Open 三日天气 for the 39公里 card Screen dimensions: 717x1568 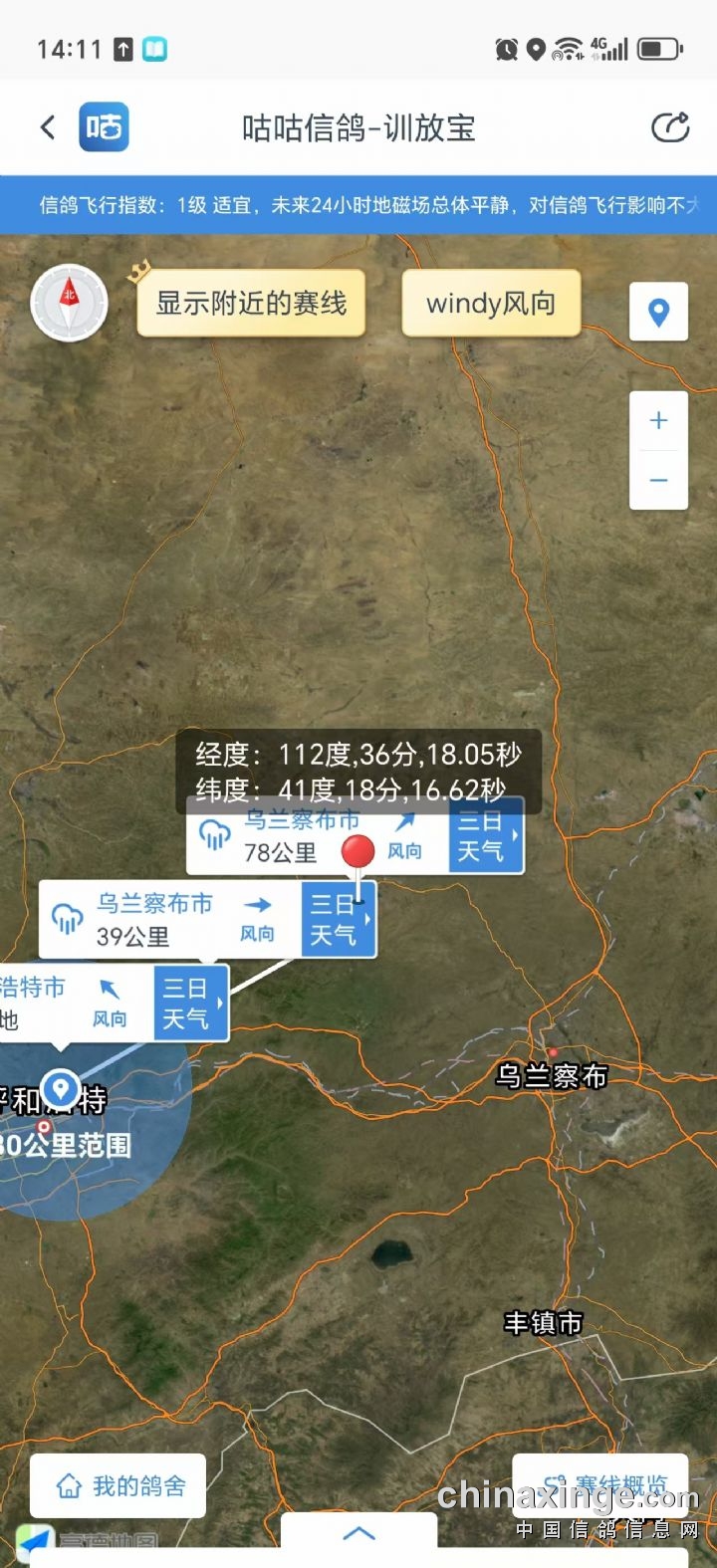pos(338,920)
